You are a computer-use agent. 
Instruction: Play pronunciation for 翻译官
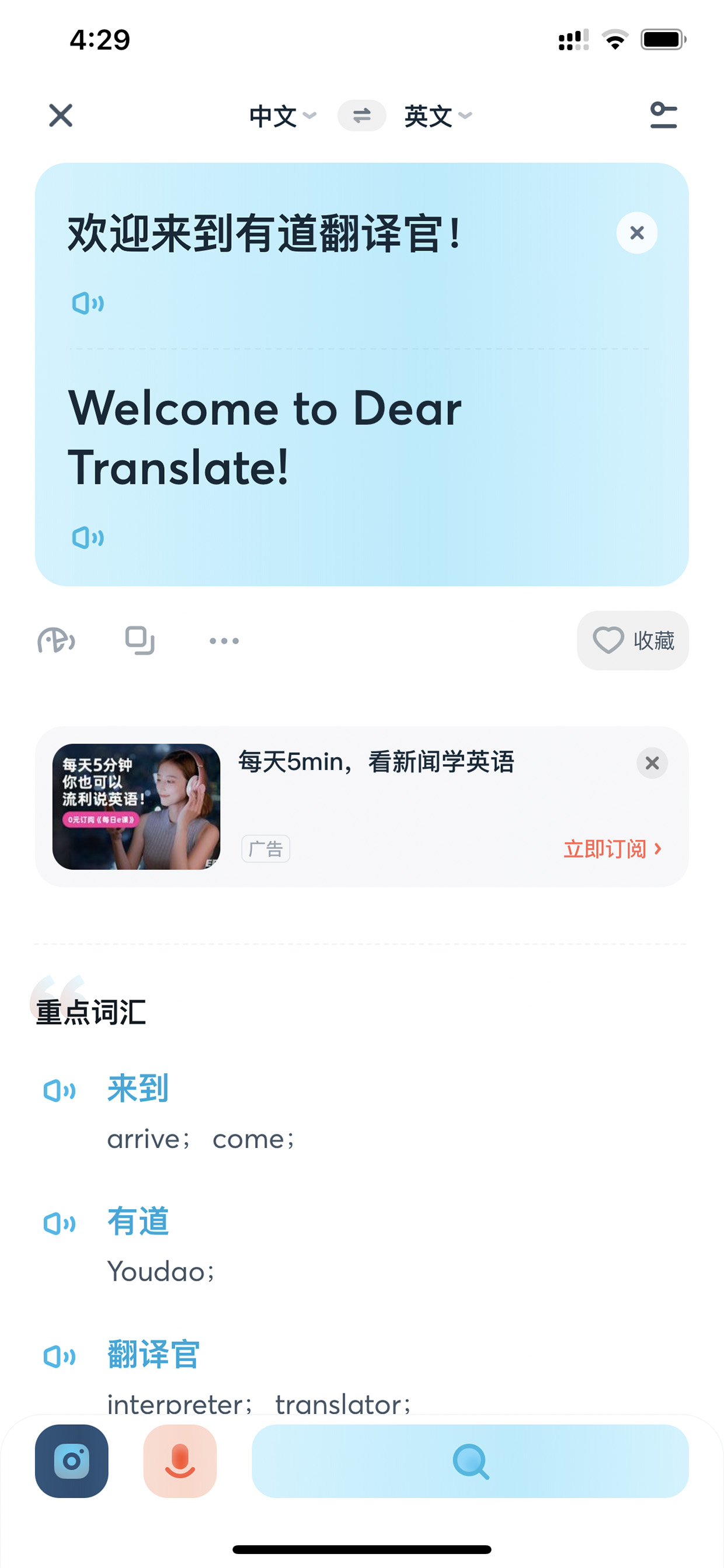pos(60,1356)
